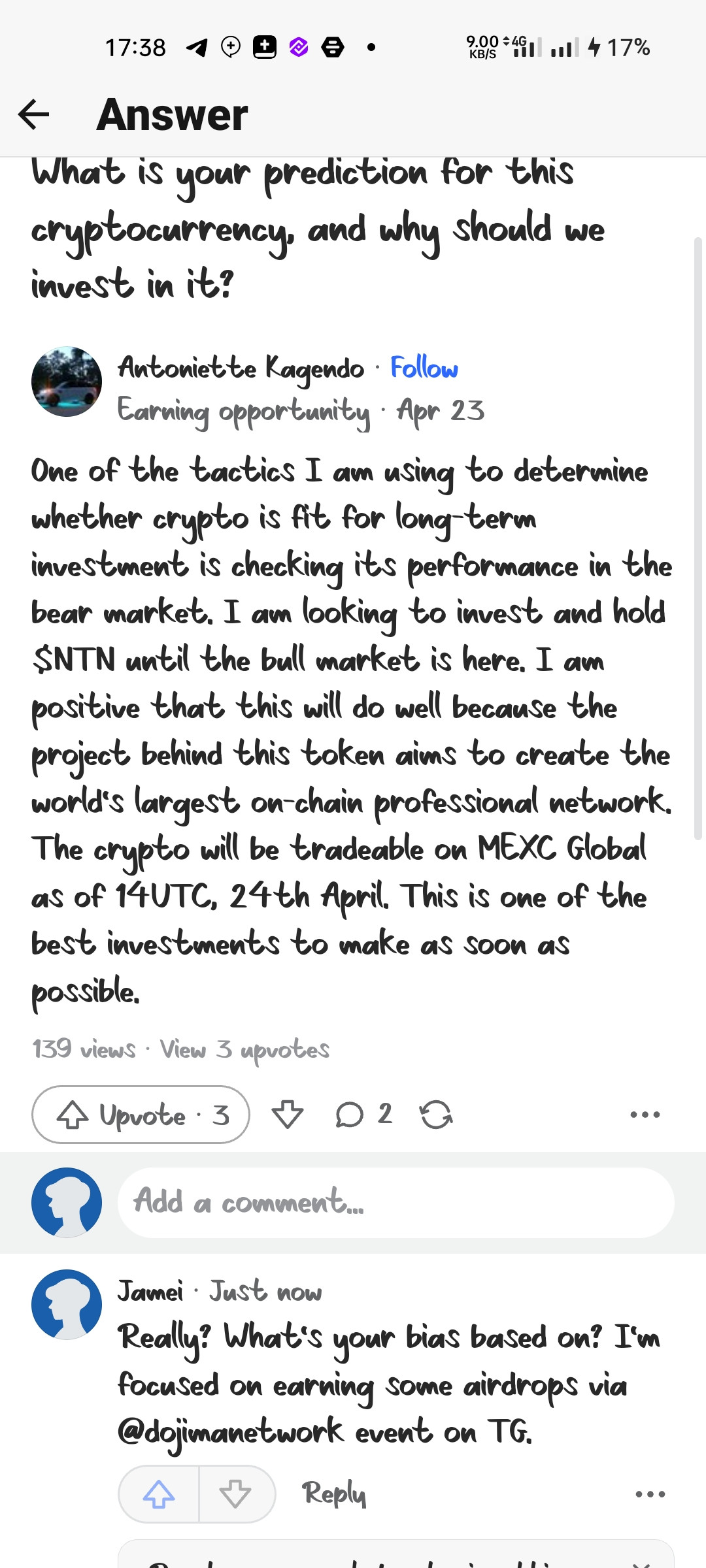Share the answer with the reshare icon

pos(436,1115)
